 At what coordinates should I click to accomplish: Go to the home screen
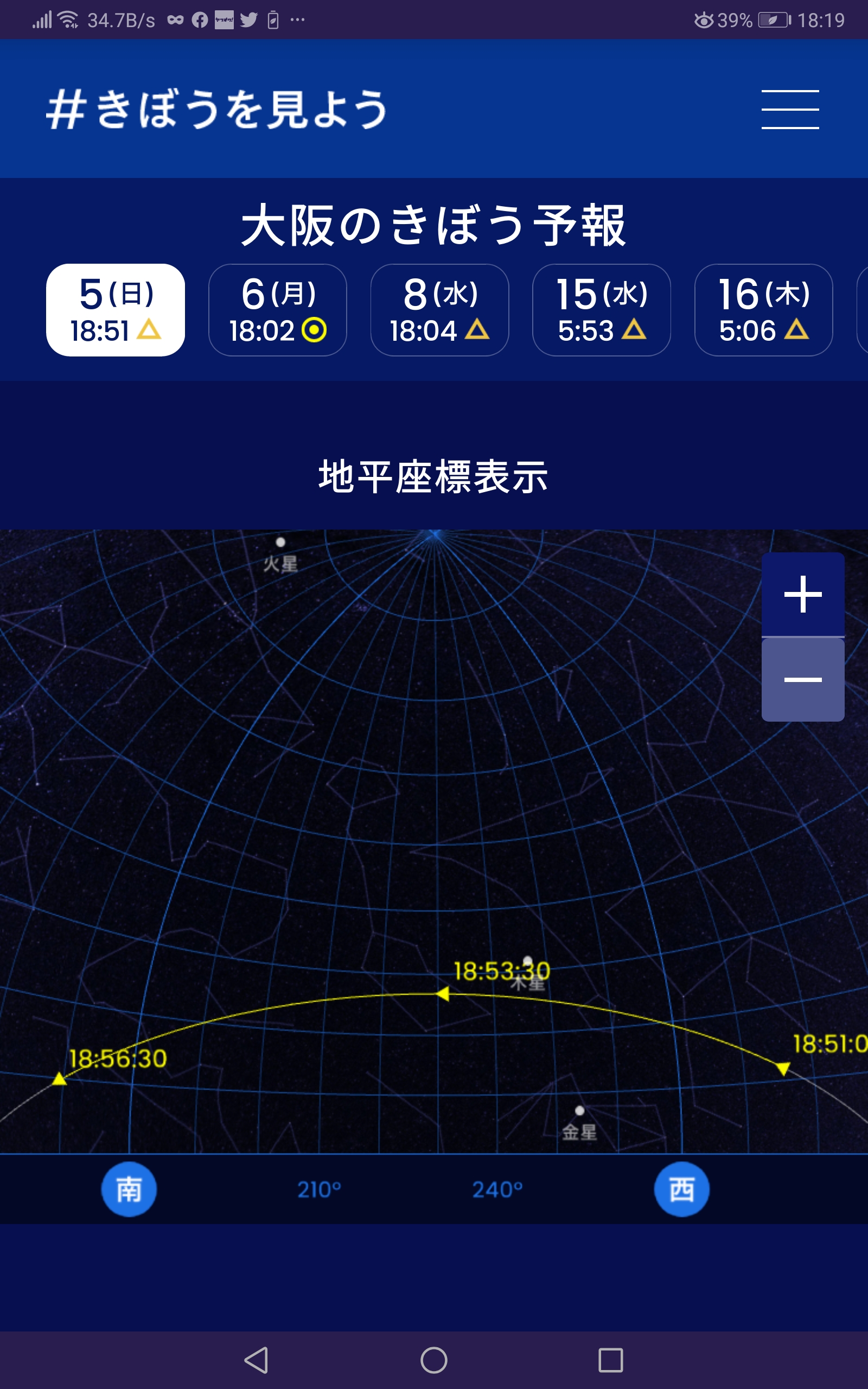point(434,1360)
